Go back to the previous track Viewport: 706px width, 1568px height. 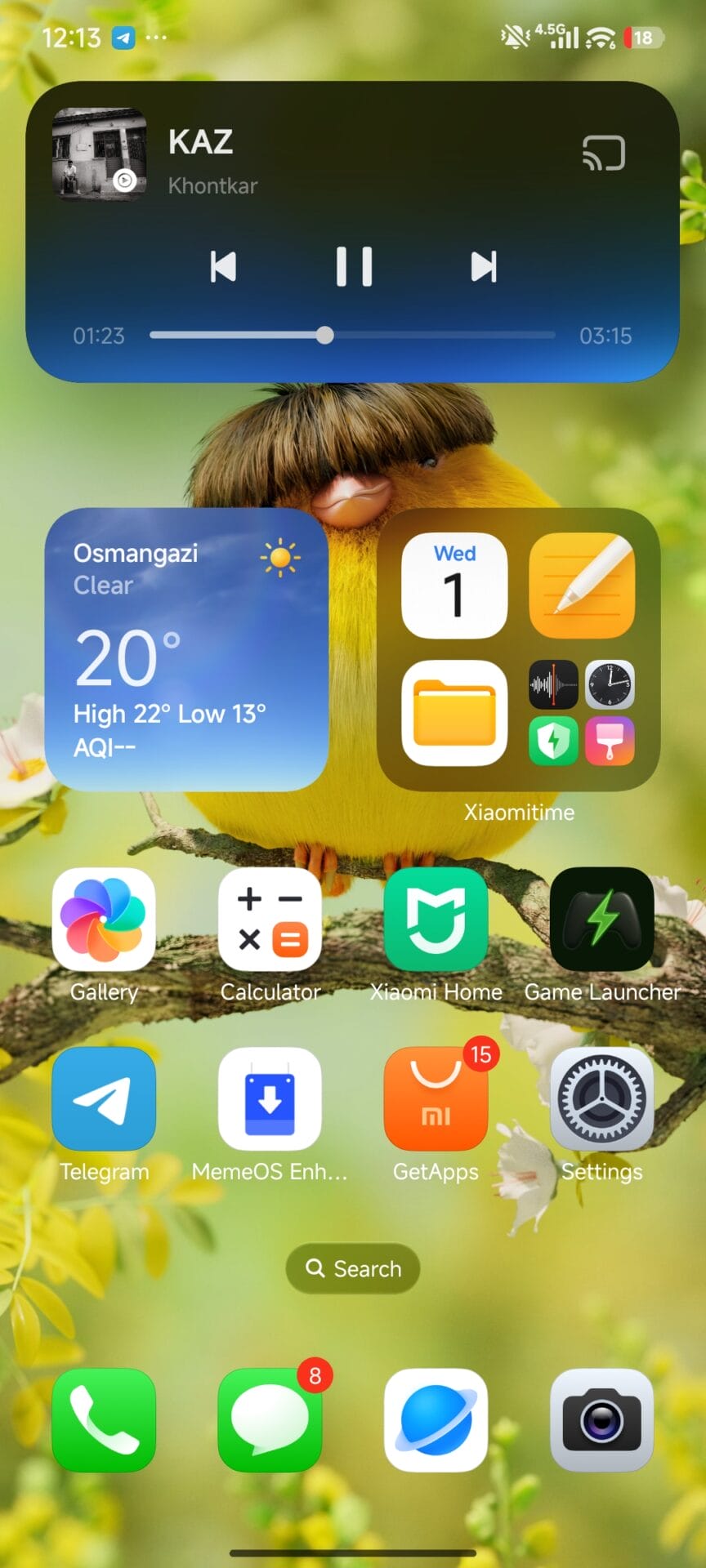223,266
